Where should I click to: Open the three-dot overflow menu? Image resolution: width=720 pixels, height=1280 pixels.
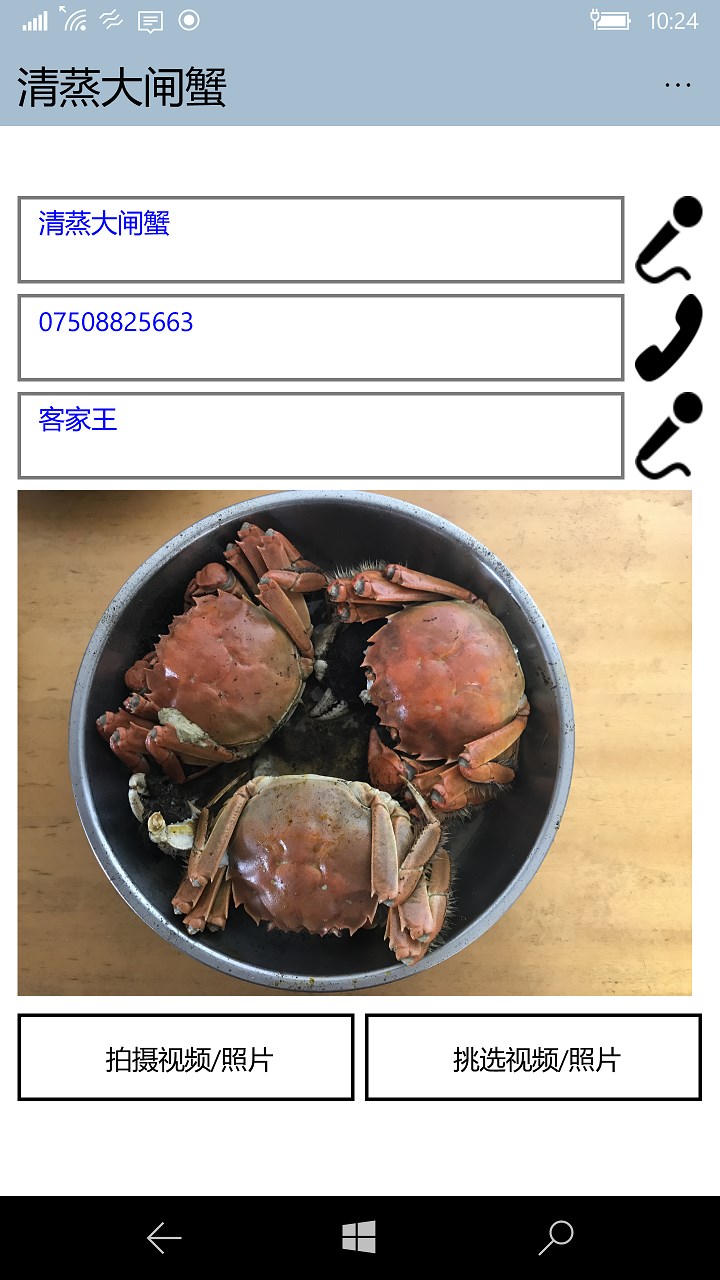click(x=677, y=86)
